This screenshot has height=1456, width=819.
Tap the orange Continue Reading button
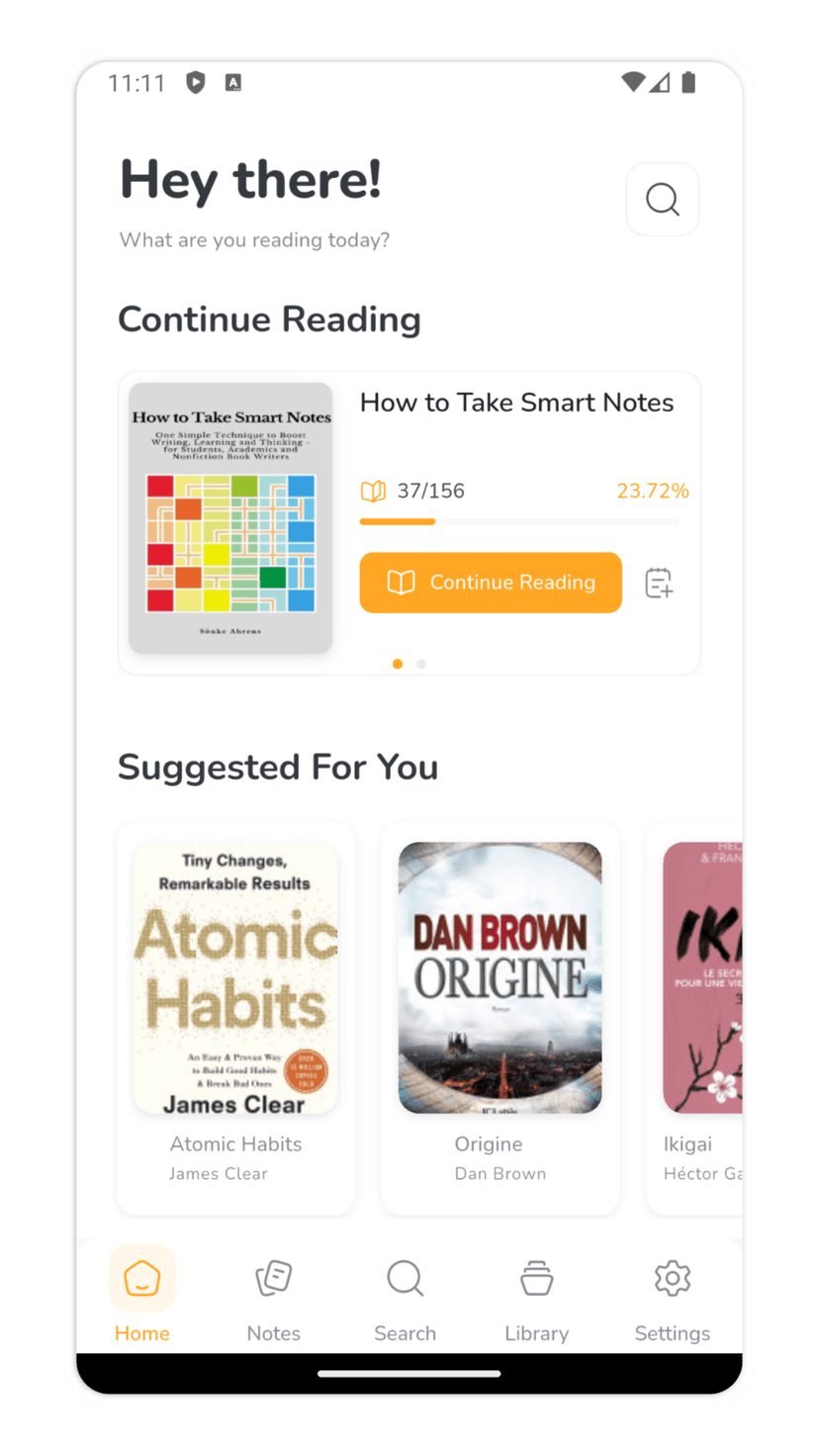pos(490,583)
